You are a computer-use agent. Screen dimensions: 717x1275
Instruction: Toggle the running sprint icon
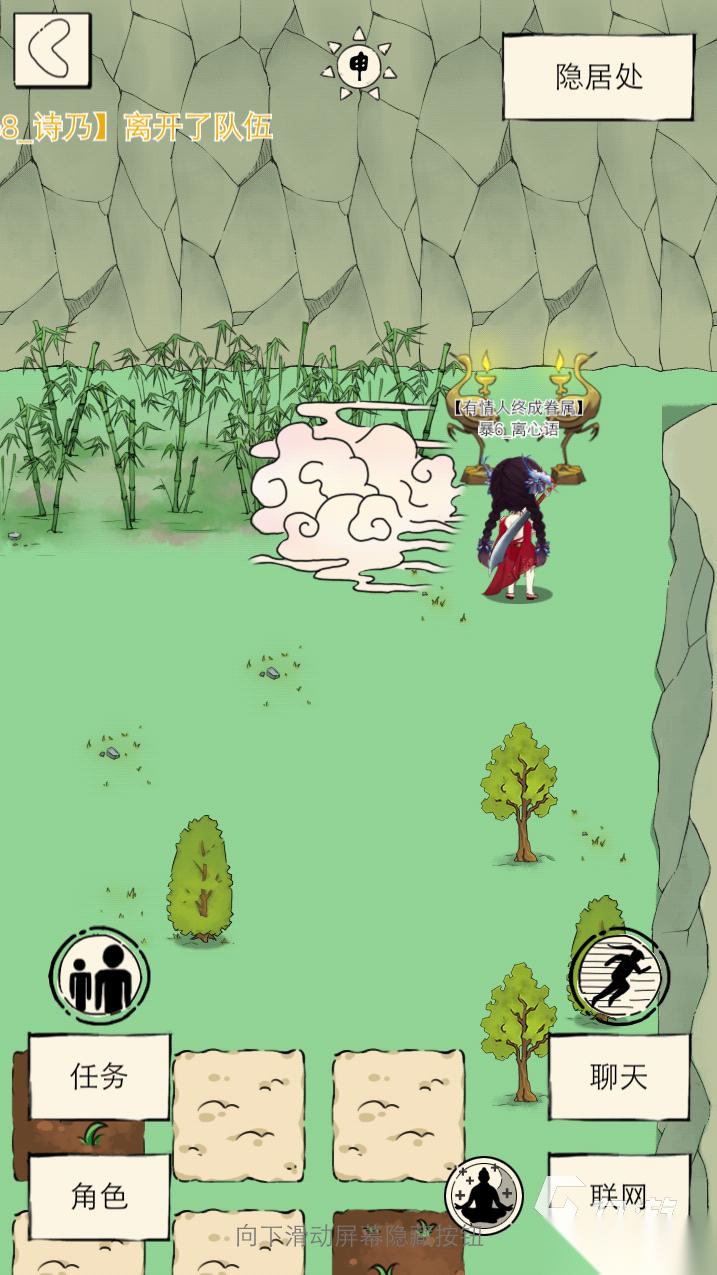pos(618,975)
